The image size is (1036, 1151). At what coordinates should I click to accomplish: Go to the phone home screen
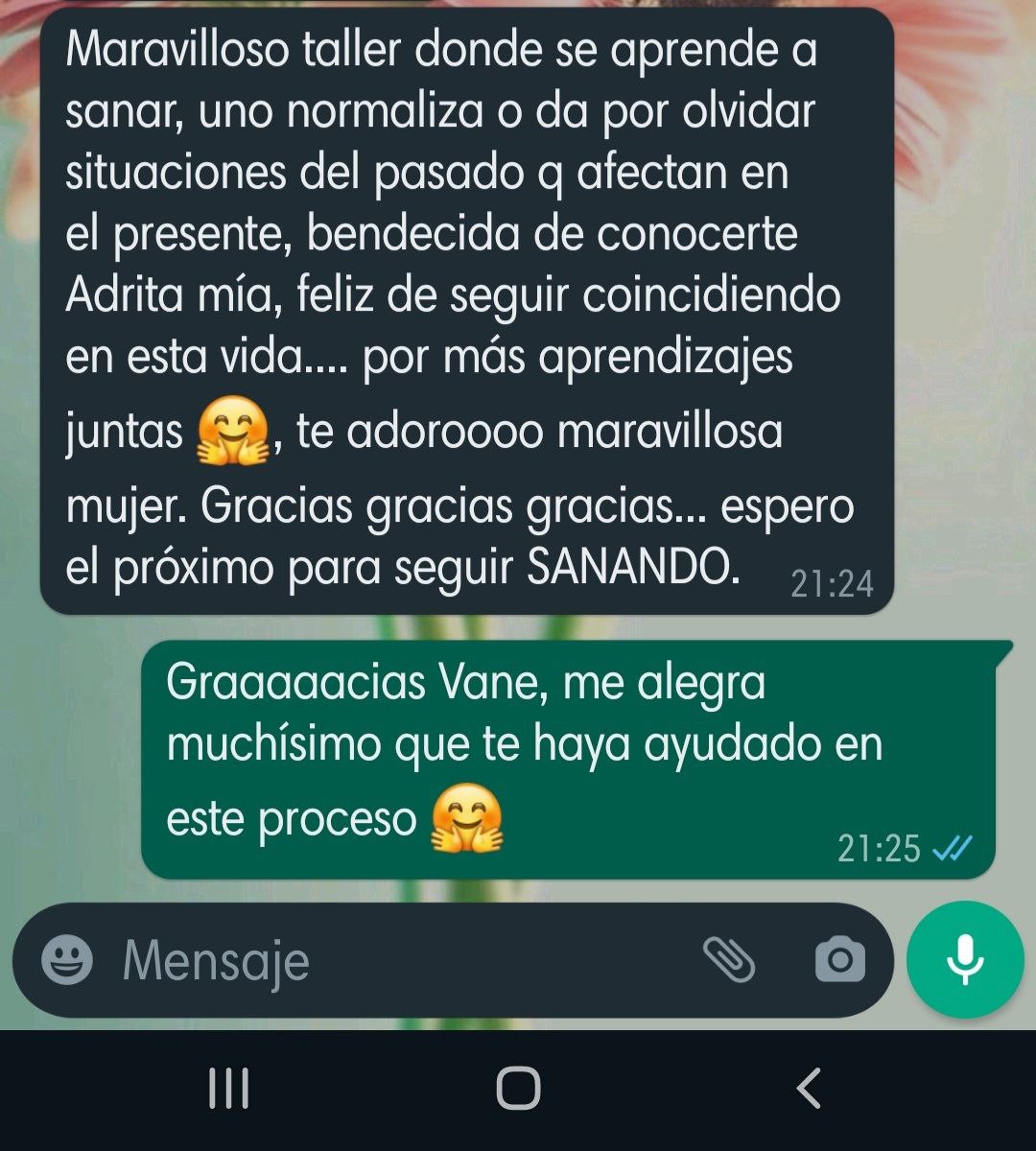(x=518, y=1089)
